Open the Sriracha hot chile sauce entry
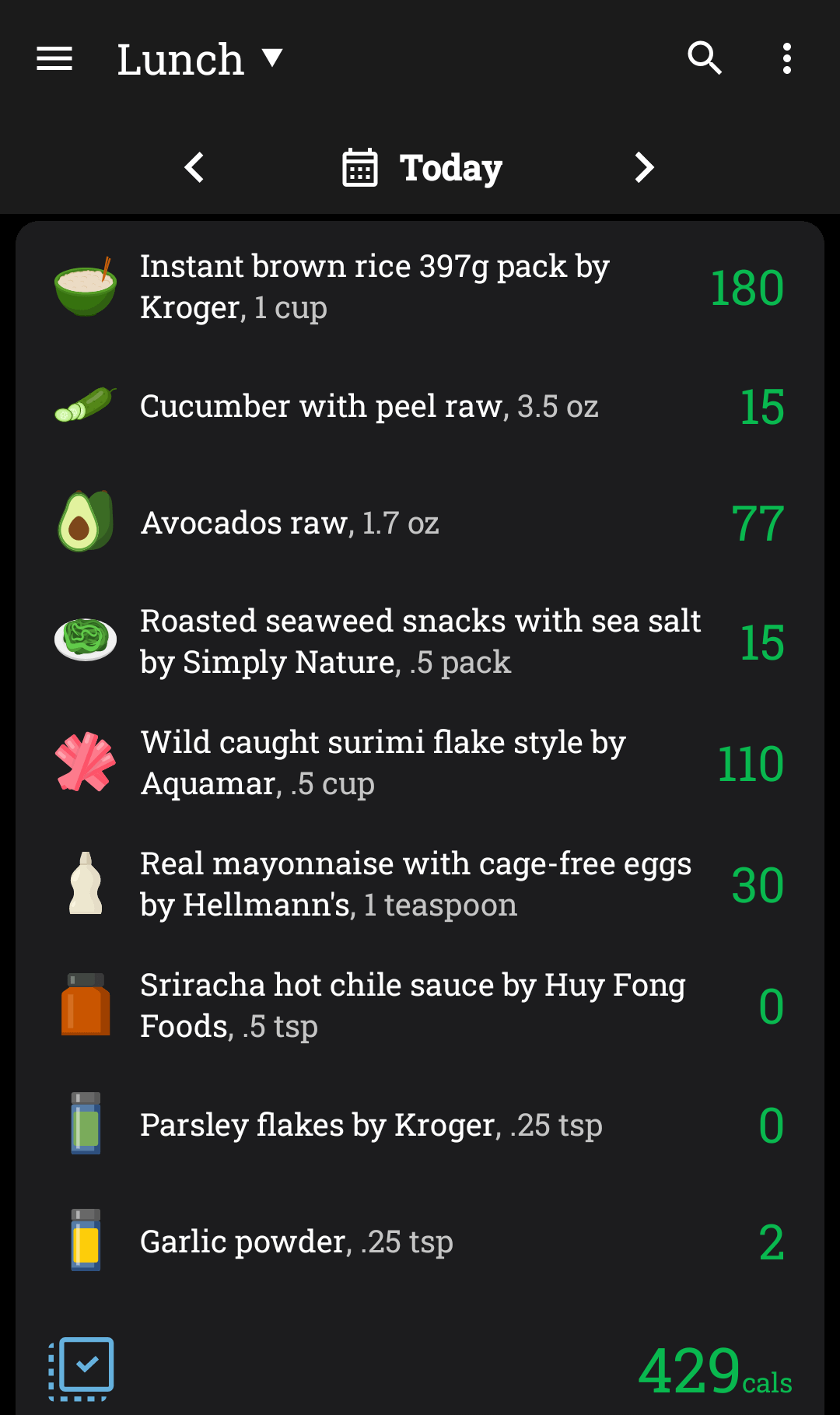Screen dimensions: 840x1415 coord(420,1006)
